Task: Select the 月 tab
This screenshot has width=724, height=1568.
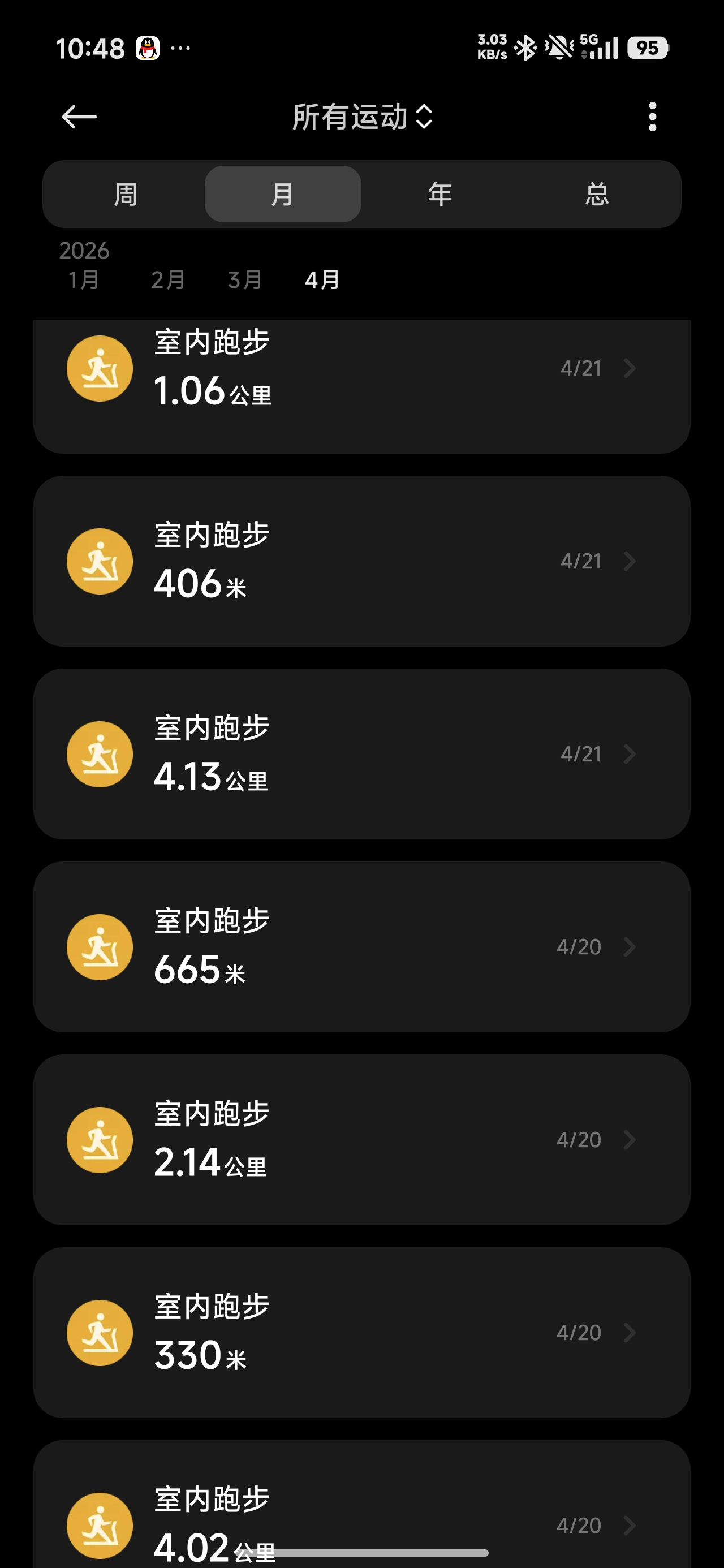Action: 283,195
